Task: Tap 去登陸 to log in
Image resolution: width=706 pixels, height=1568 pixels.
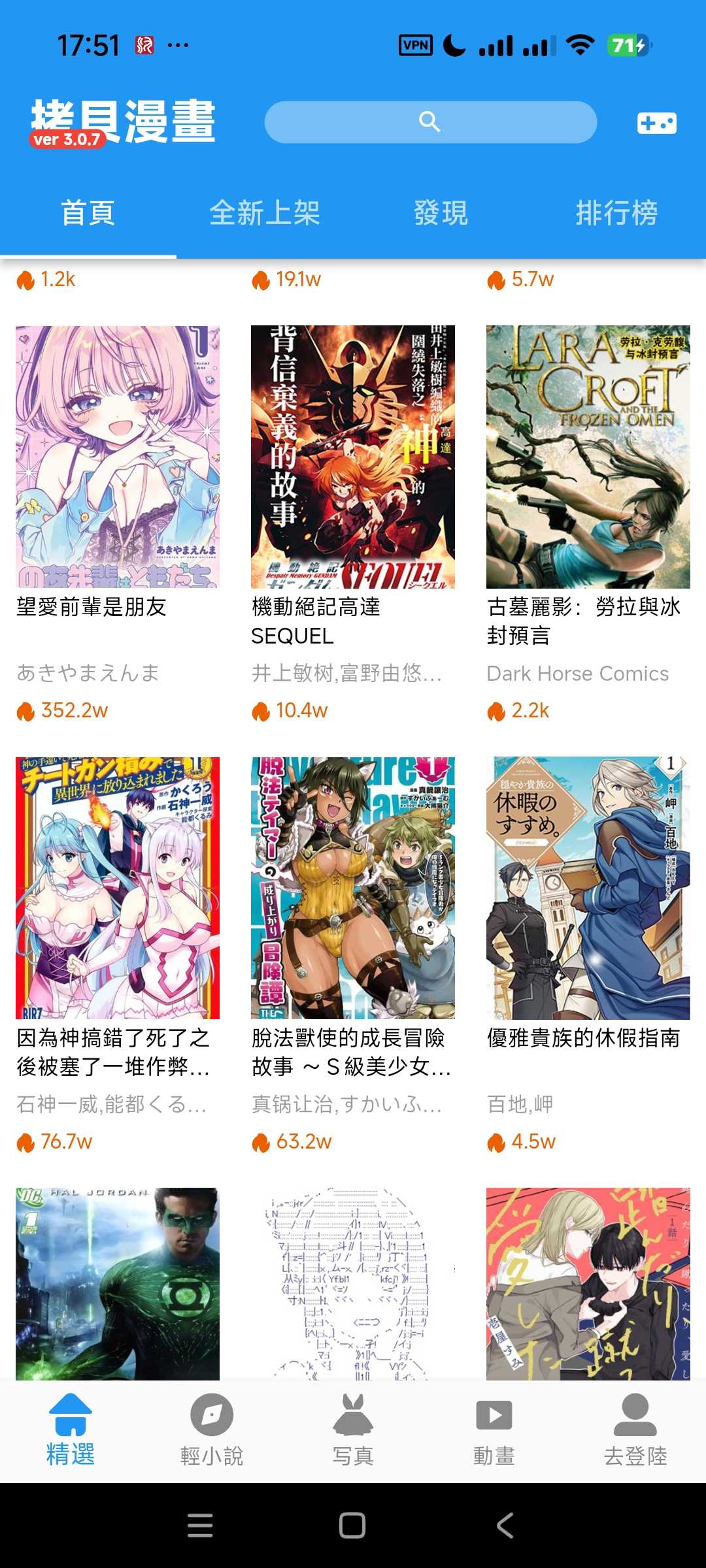Action: click(635, 1429)
